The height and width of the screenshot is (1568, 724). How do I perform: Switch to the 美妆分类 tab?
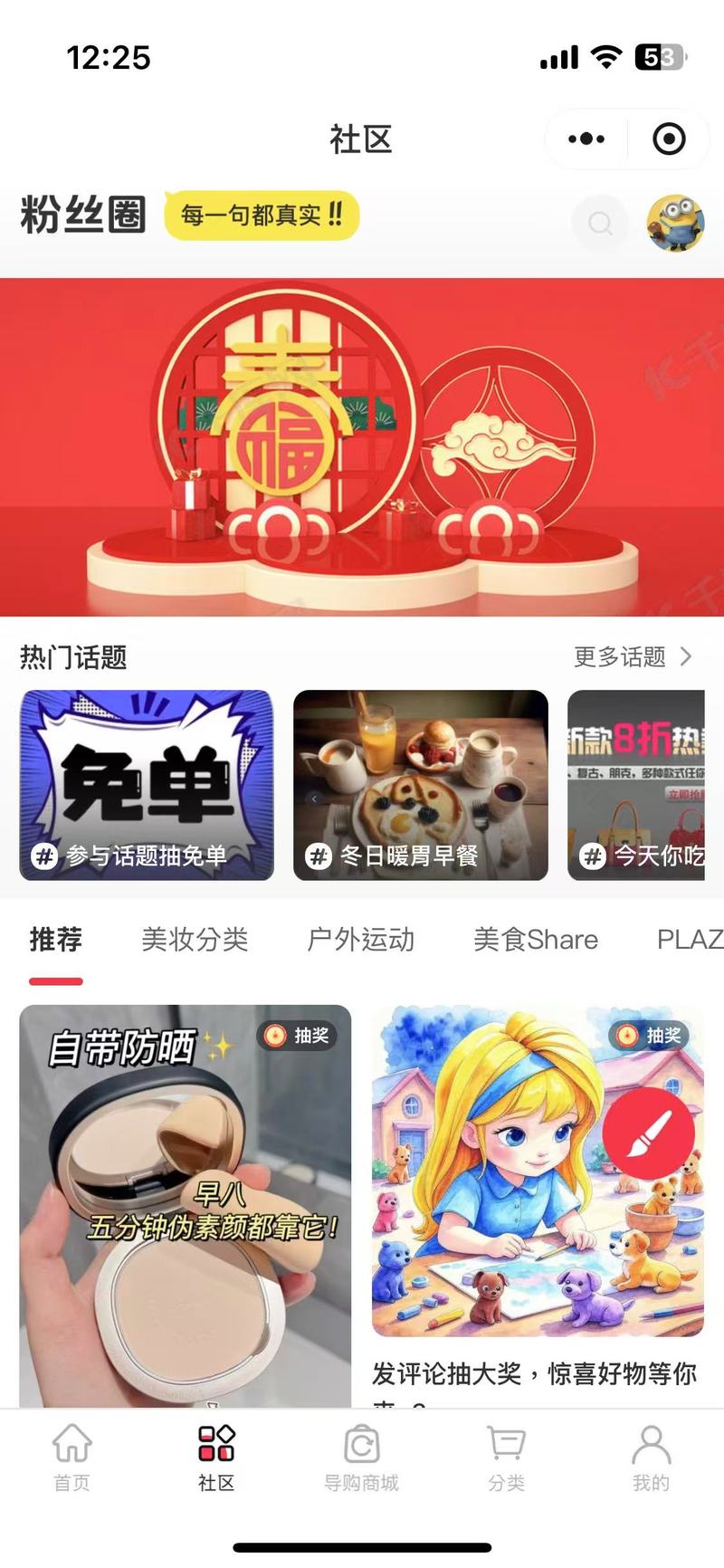click(195, 940)
